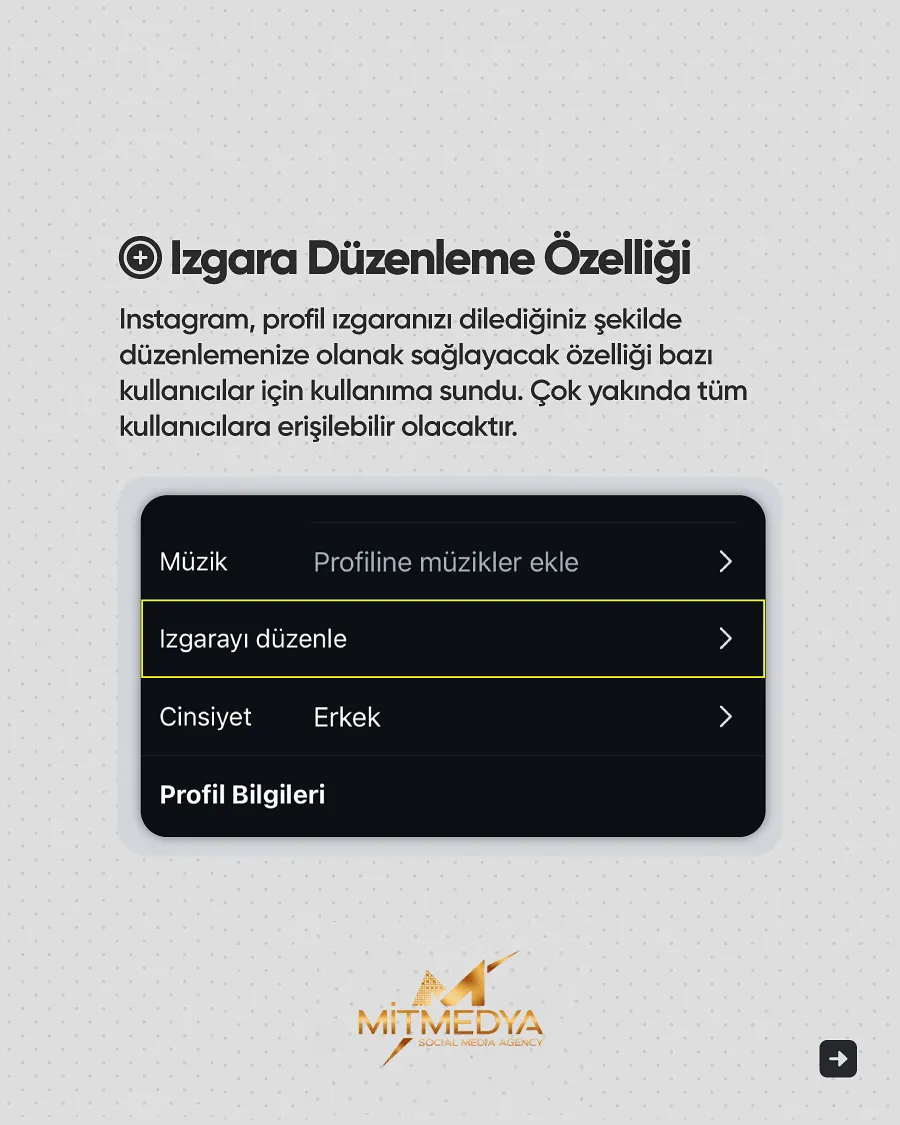Open the Izgarayı düzenle menu item
This screenshot has height=1125, width=900.
[x=251, y=639]
